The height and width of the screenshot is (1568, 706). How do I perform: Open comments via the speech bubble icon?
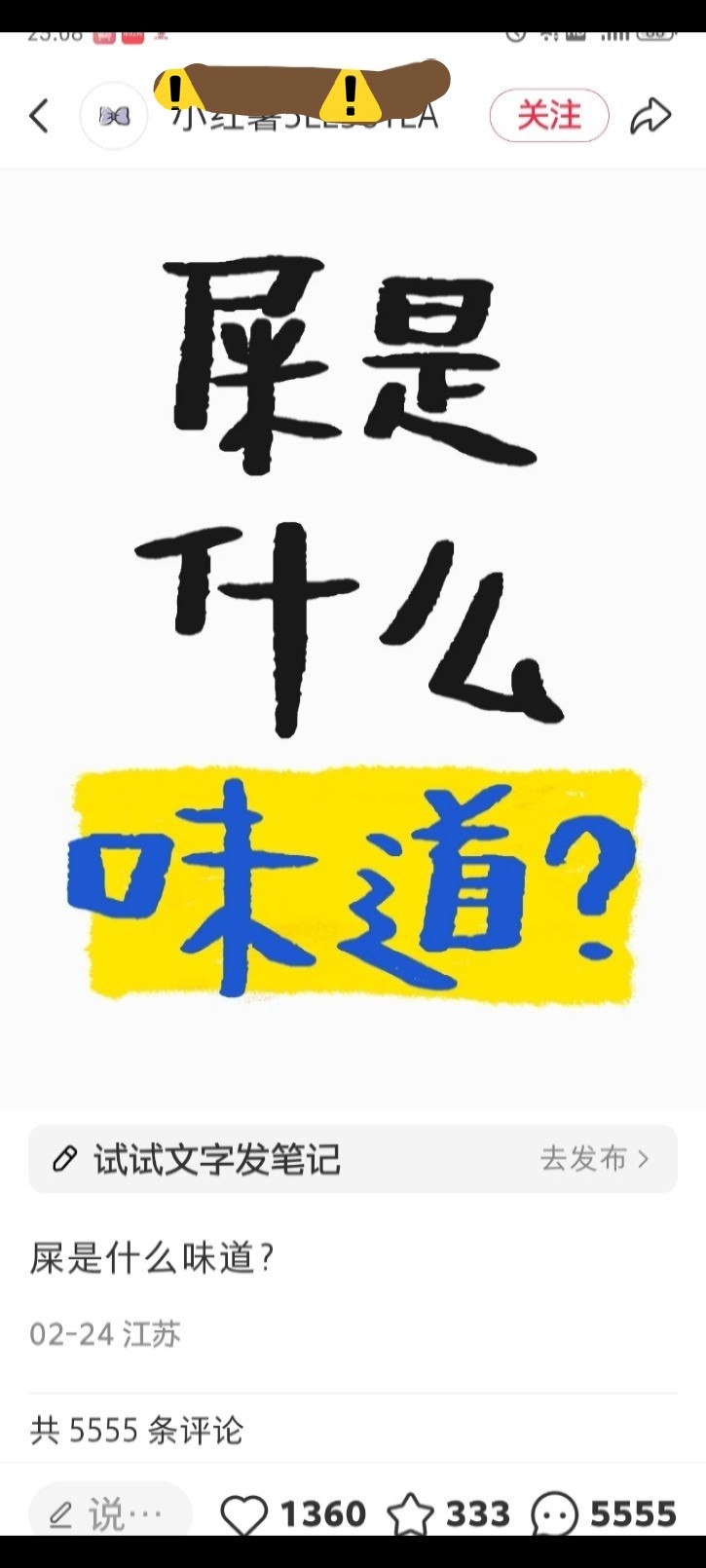click(x=554, y=1514)
